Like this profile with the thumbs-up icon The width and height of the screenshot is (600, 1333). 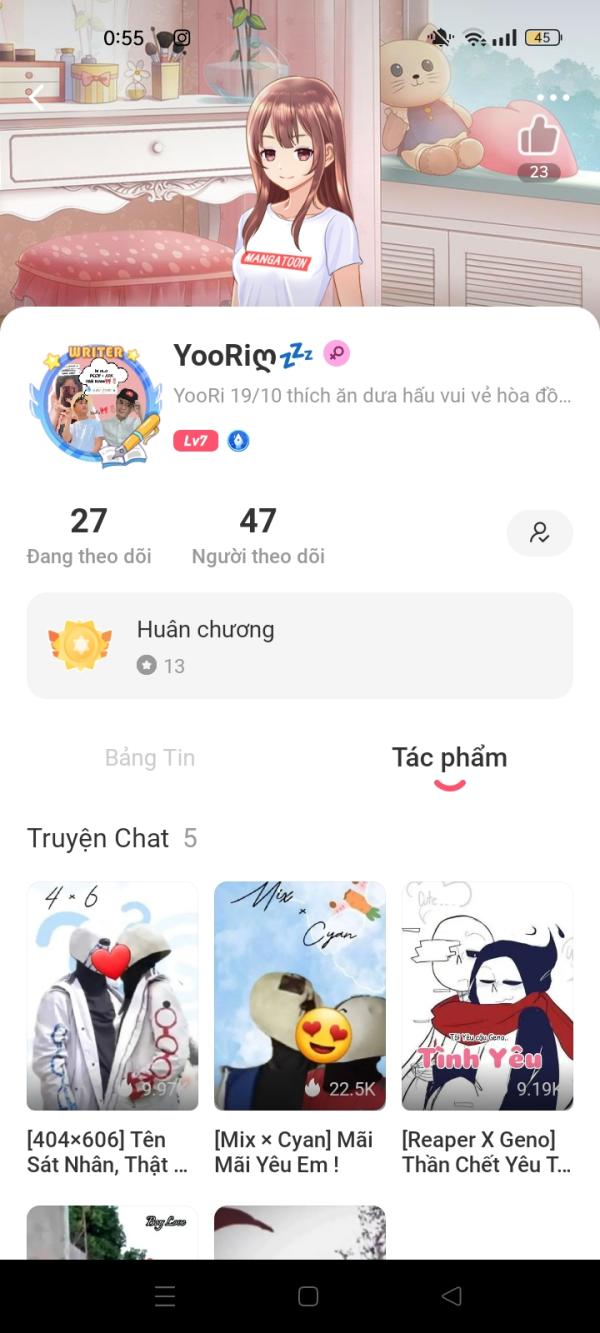(x=539, y=136)
